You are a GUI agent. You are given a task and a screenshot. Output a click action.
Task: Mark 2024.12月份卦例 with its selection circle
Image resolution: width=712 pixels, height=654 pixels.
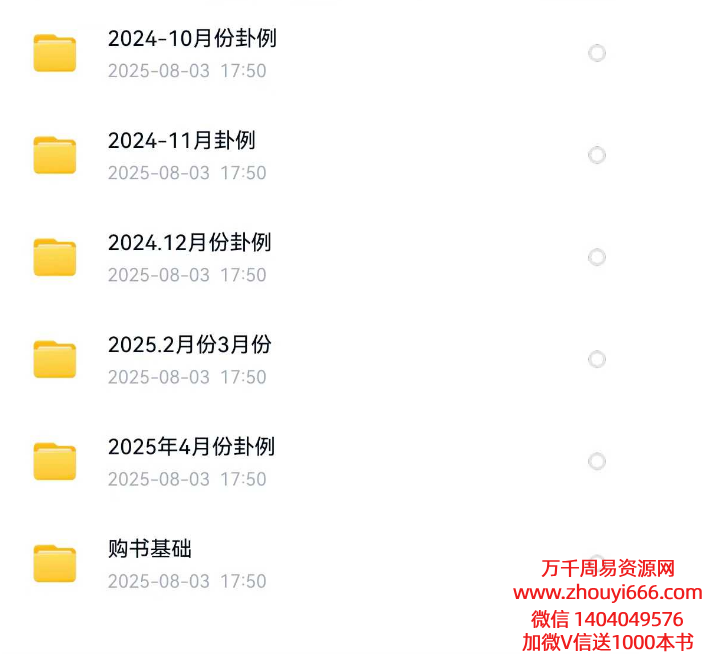coord(597,257)
